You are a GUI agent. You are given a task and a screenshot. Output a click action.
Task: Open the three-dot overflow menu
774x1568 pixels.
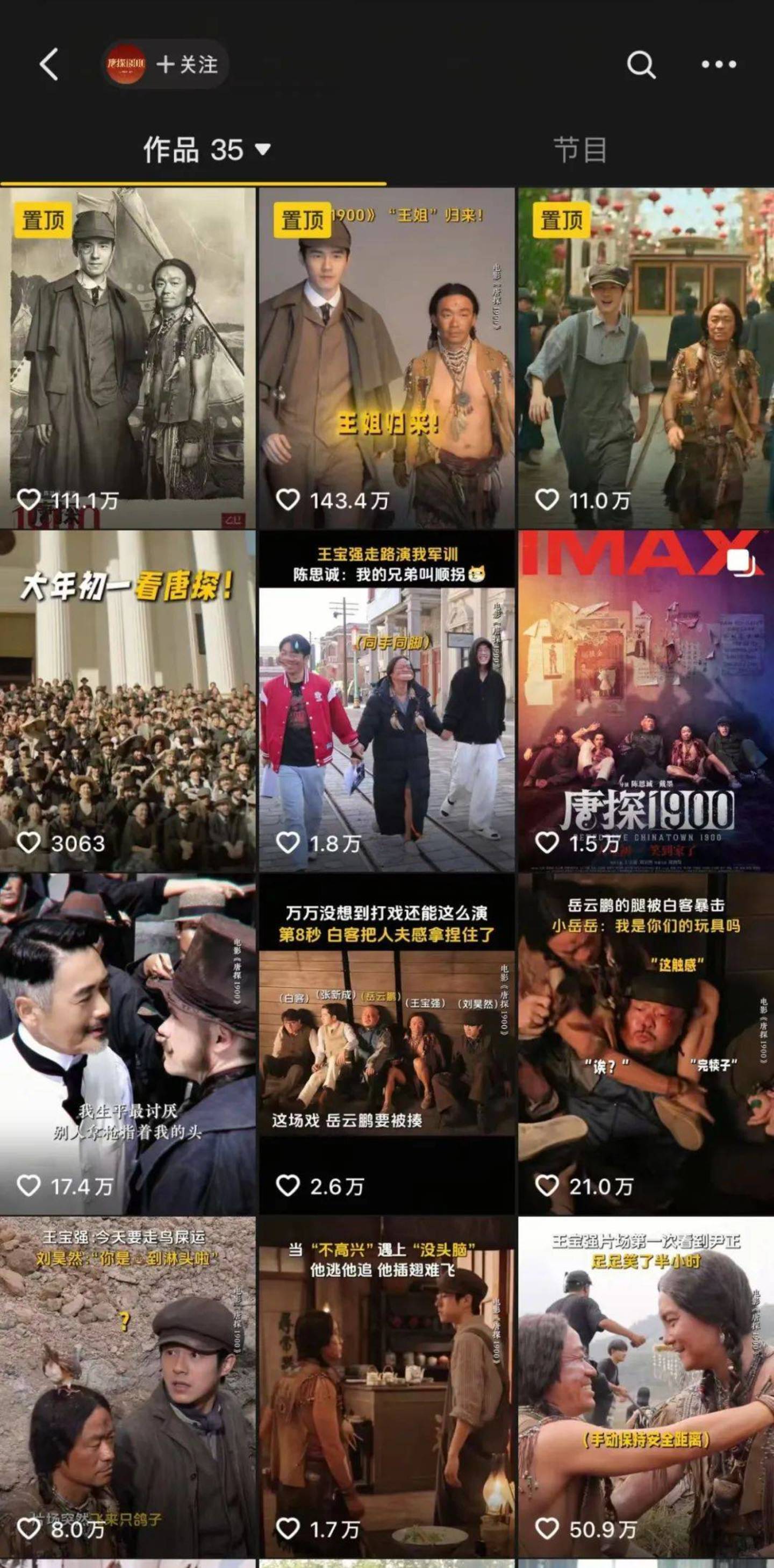pyautogui.click(x=719, y=65)
